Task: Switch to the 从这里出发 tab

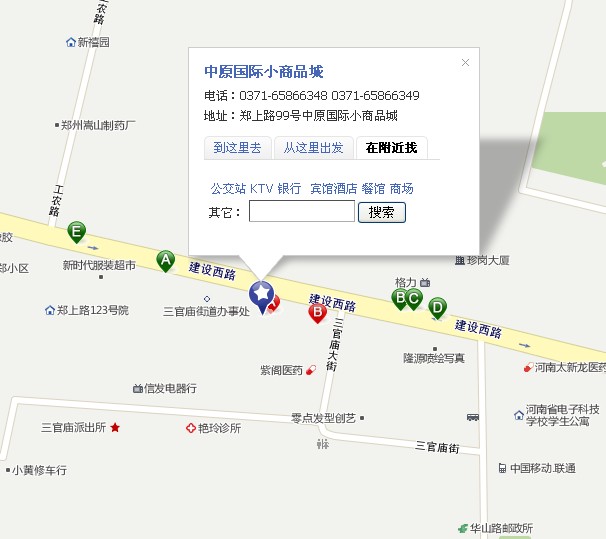Action: pos(313,148)
